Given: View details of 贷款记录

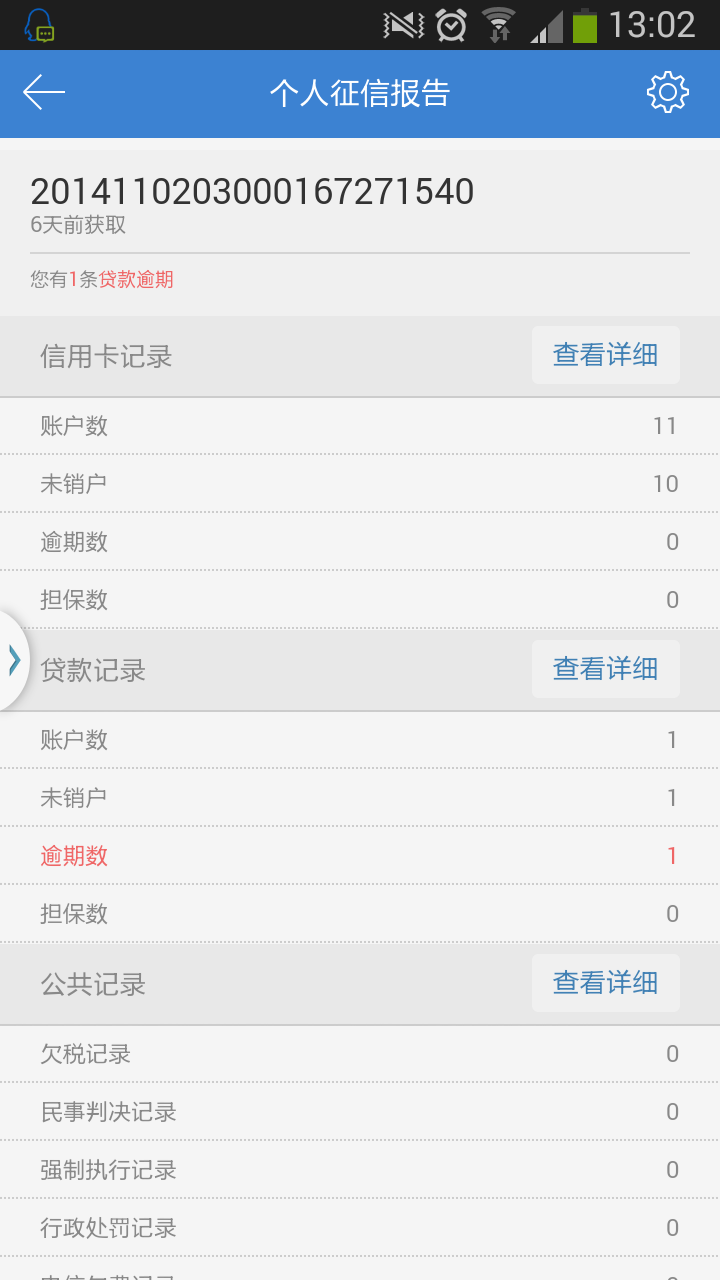Looking at the screenshot, I should (605, 669).
